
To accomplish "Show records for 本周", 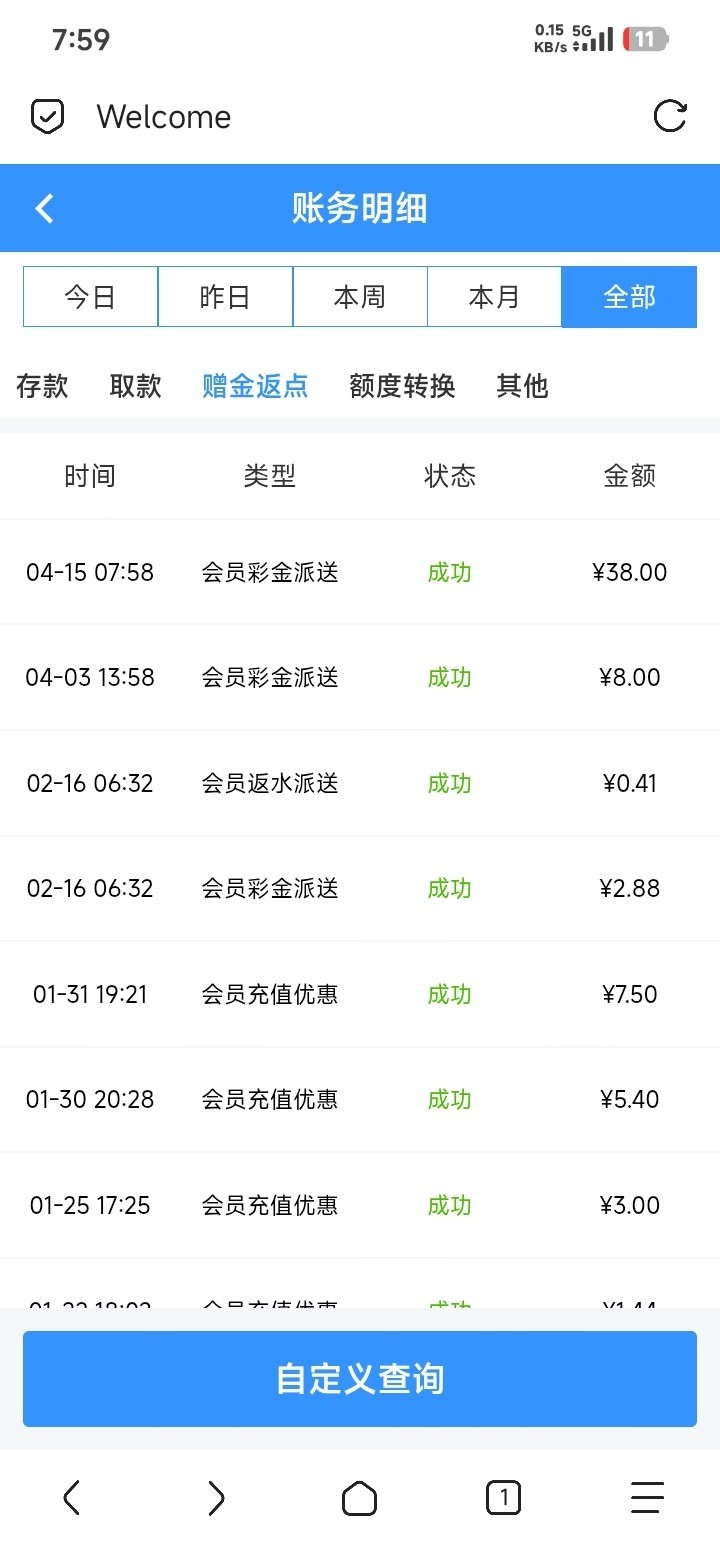I will point(360,297).
